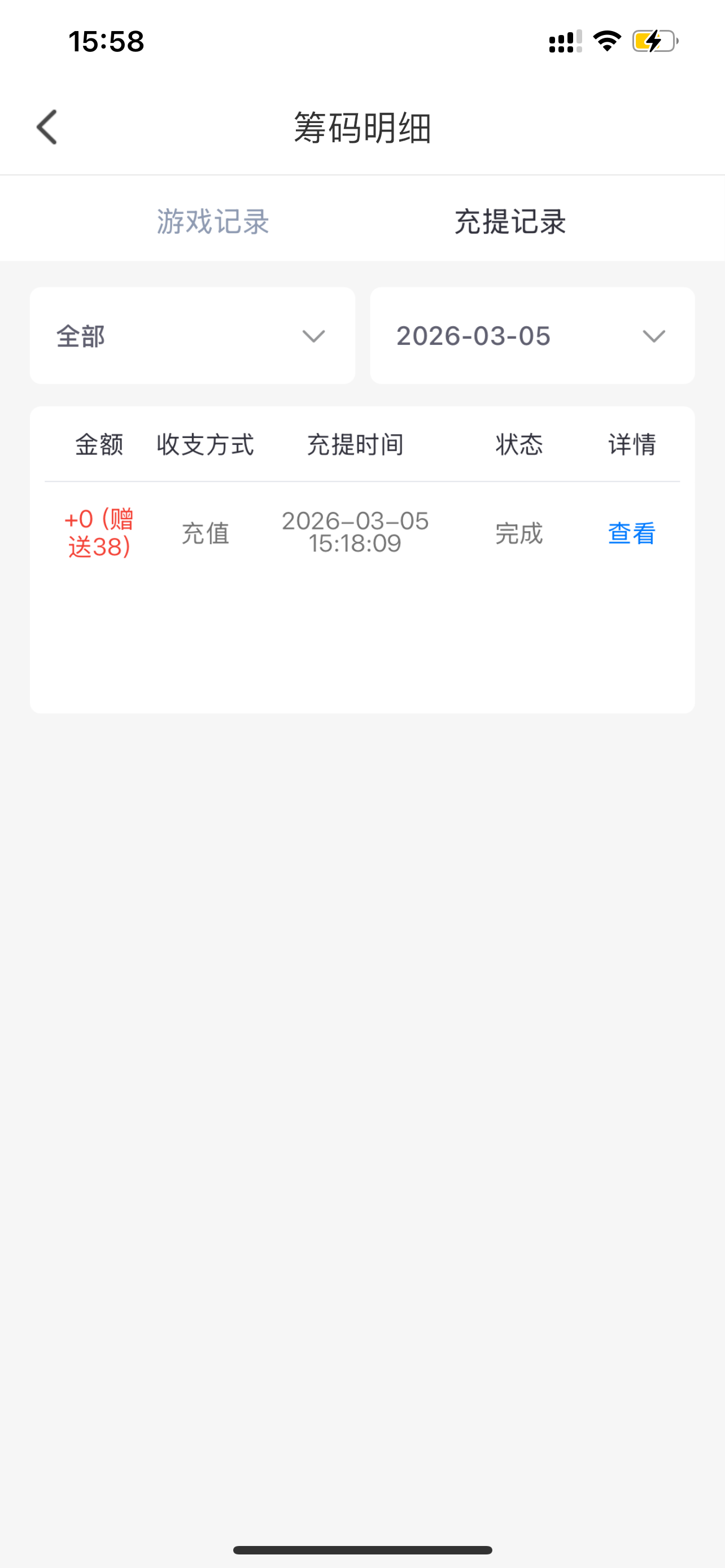Click the charging battery icon
This screenshot has width=725, height=1568.
654,40
